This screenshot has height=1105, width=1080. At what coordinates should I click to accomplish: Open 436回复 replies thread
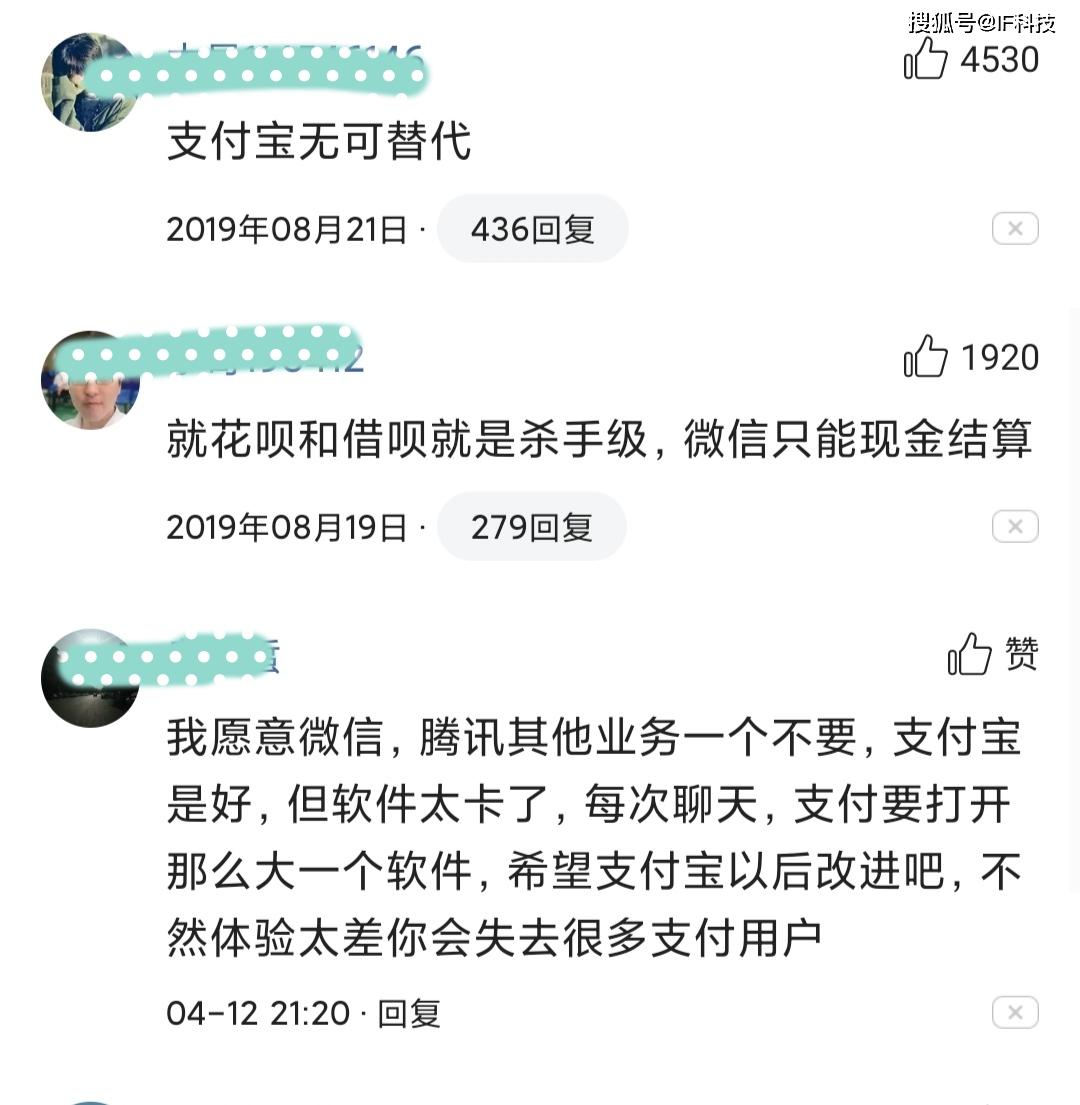tap(532, 229)
